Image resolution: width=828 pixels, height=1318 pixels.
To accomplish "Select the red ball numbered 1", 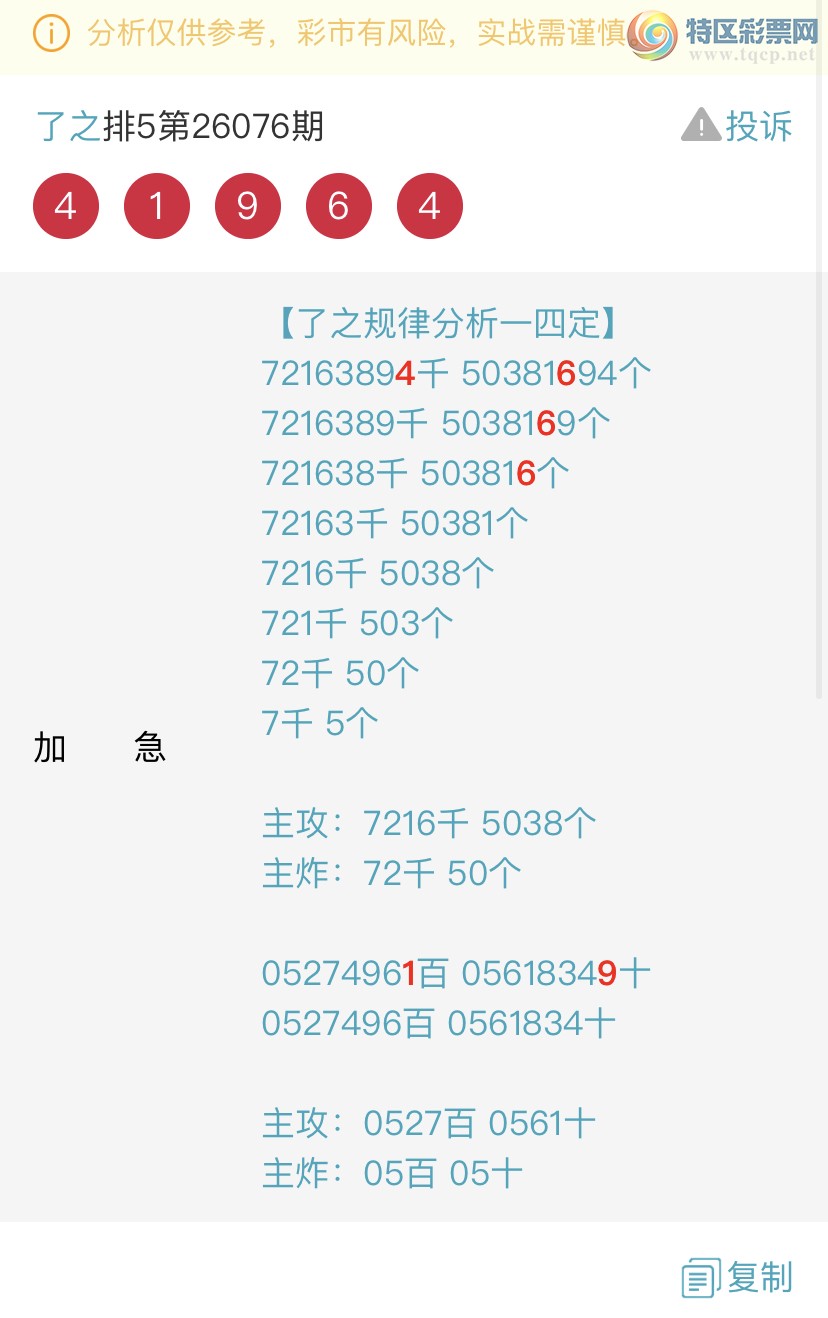I will [156, 205].
